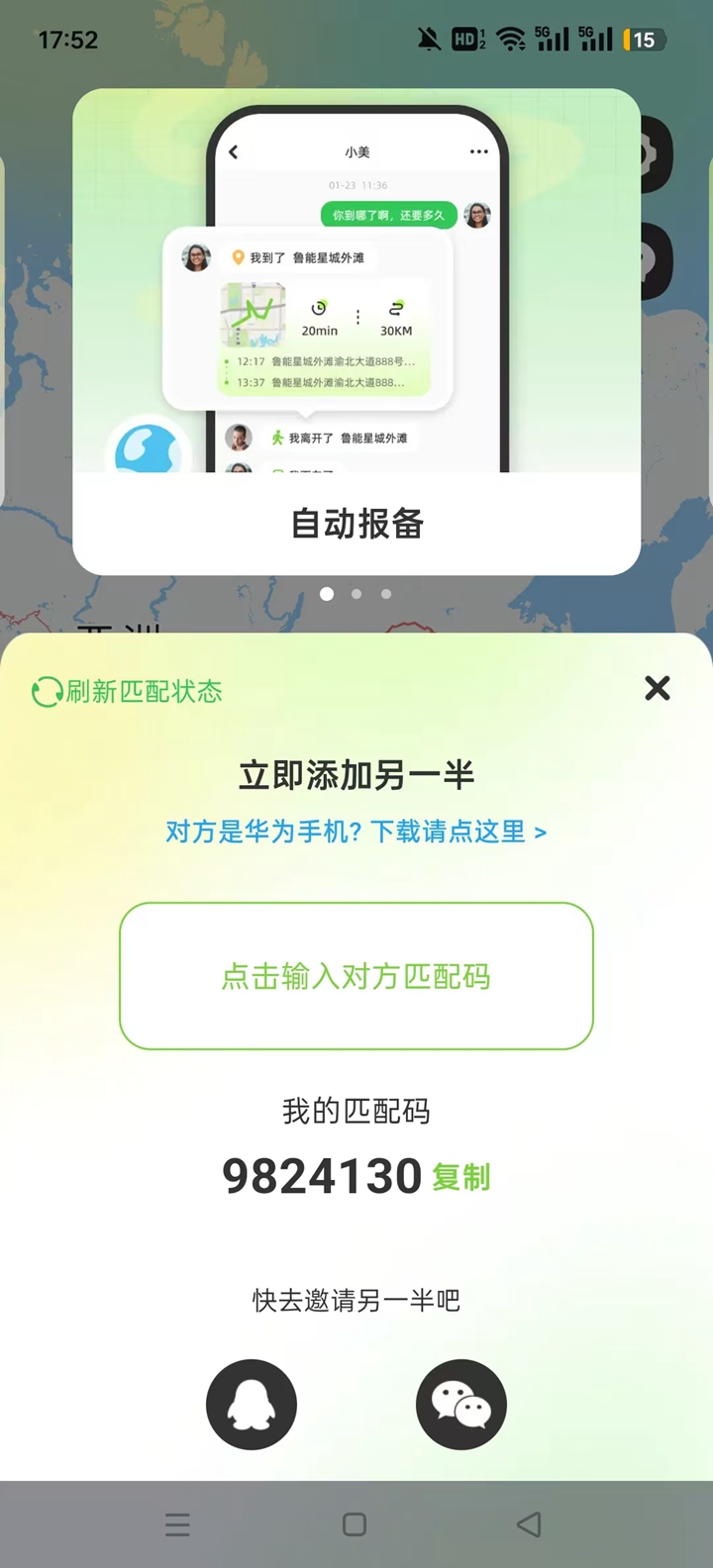Tap the field to enter partner's match code
The image size is (713, 1568).
coord(356,976)
